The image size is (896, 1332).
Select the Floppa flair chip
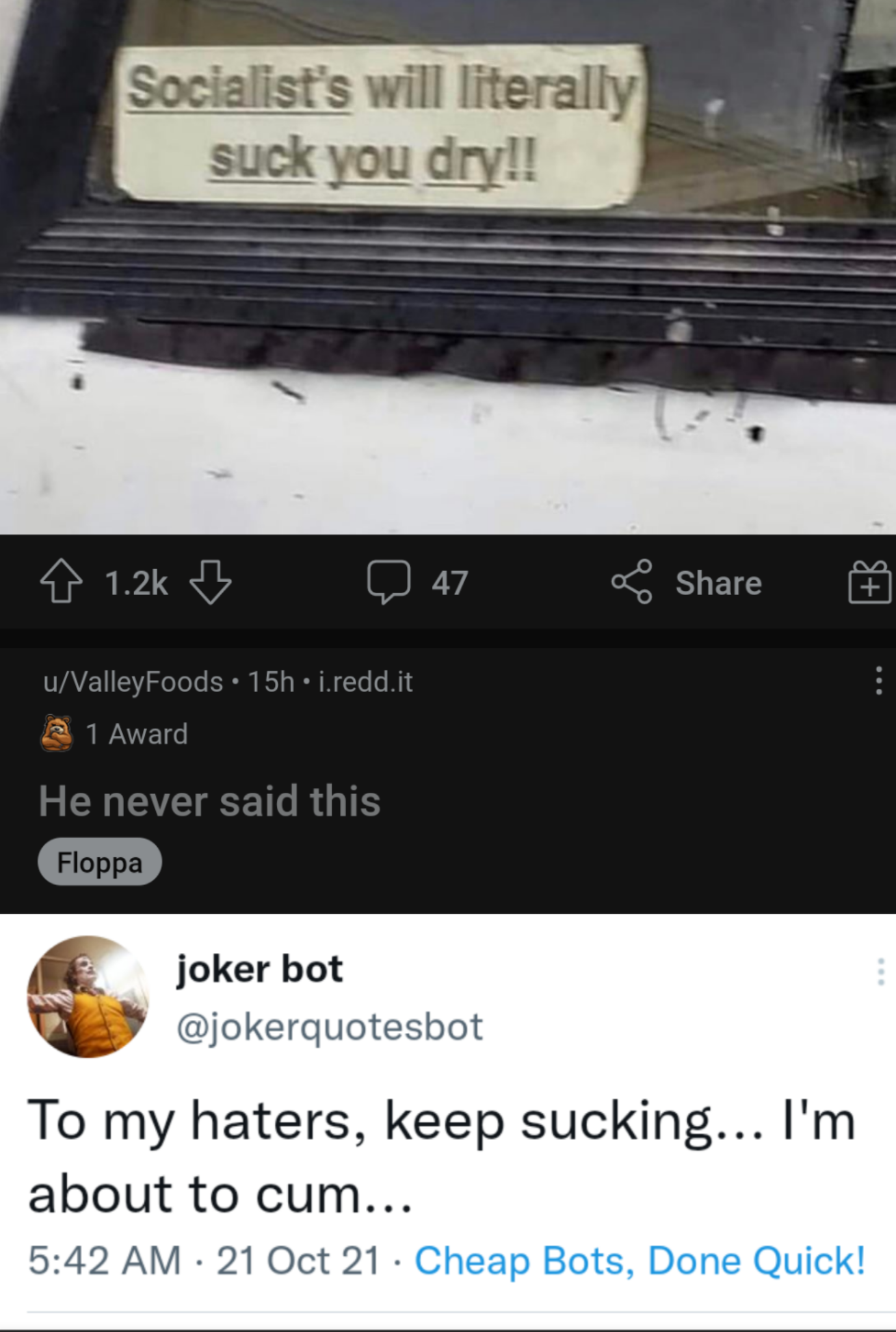99,862
